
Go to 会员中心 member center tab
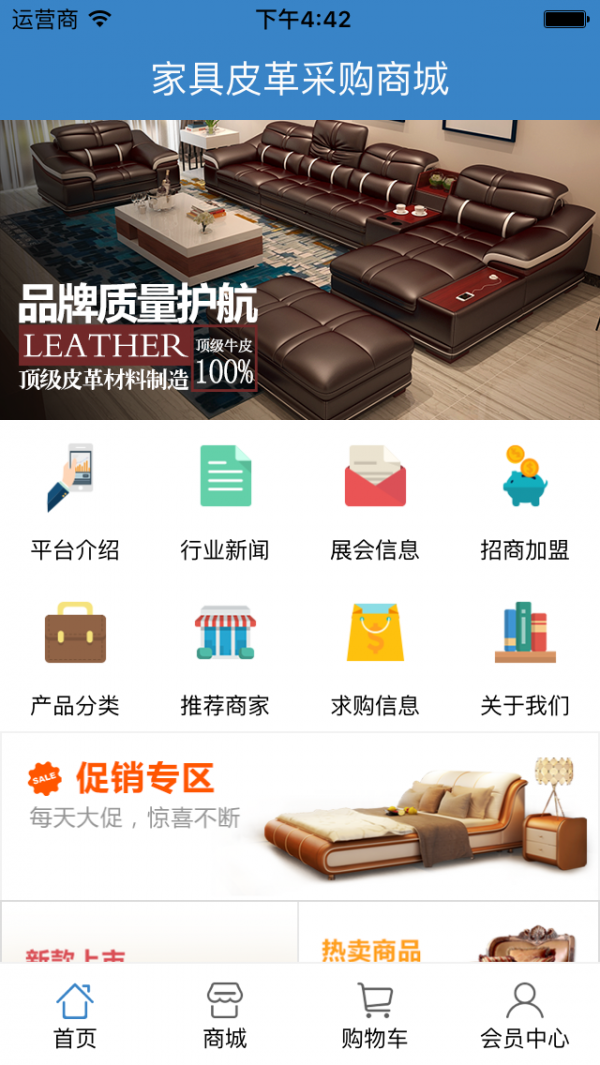[x=525, y=1014]
